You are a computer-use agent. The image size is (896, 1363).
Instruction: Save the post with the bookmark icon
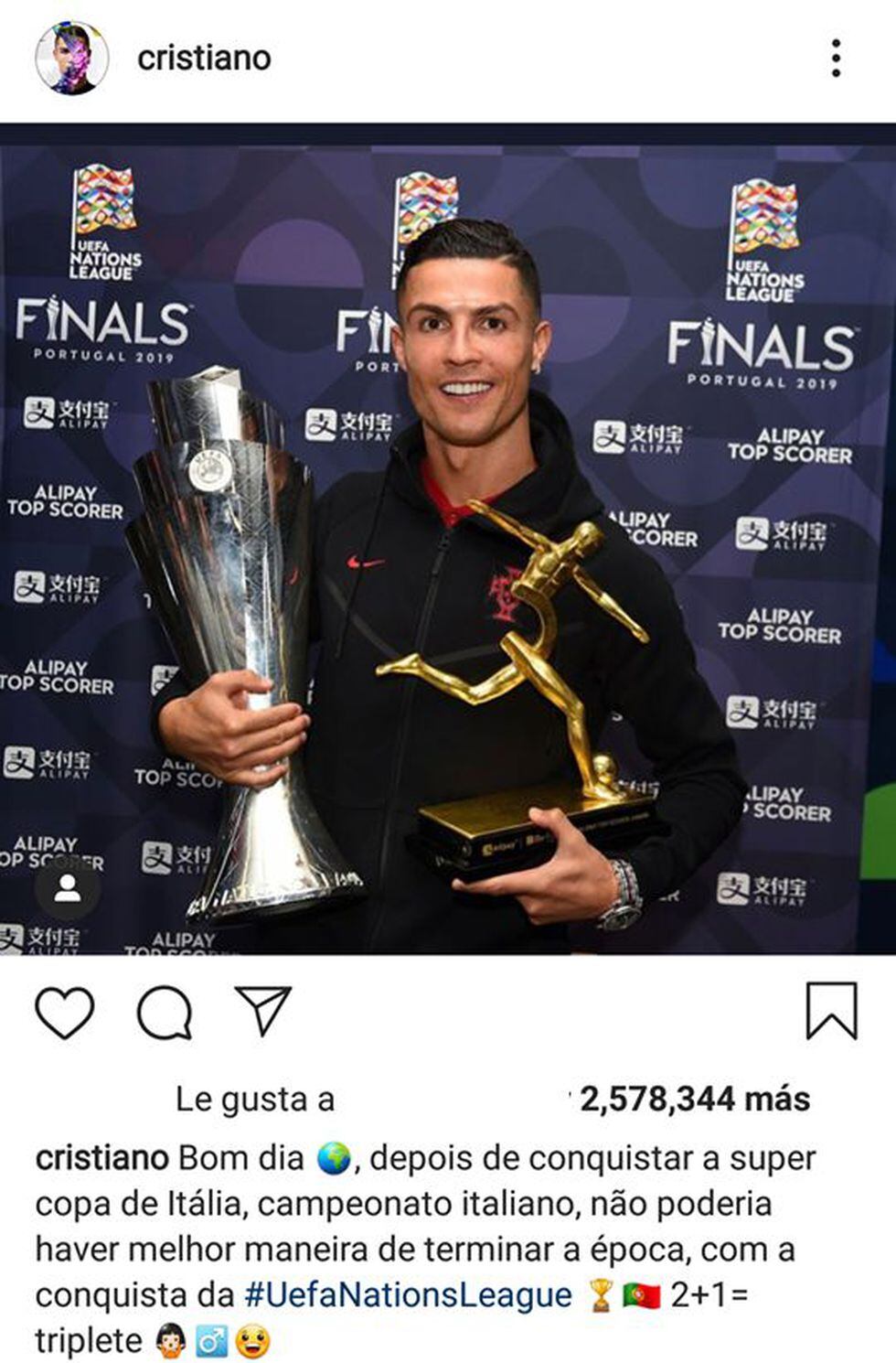pos(831,1011)
